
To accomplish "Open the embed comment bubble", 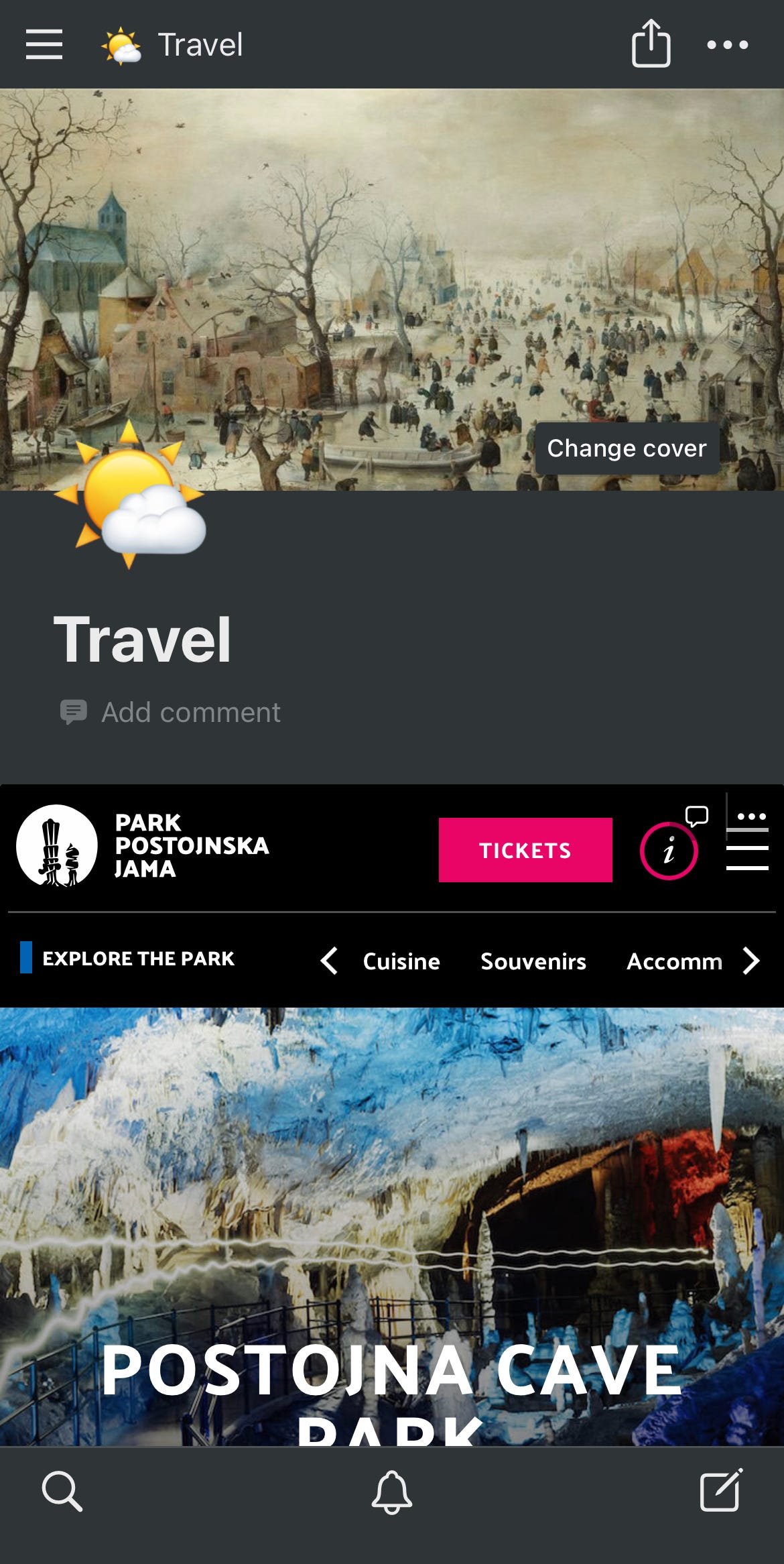I will click(697, 816).
